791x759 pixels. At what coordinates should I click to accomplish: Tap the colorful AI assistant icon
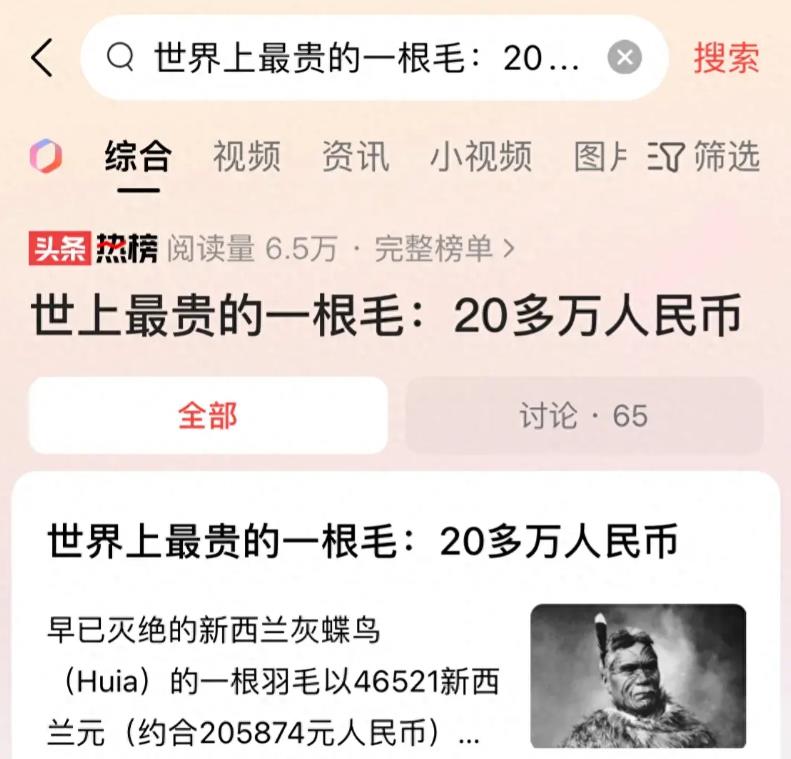tap(45, 157)
